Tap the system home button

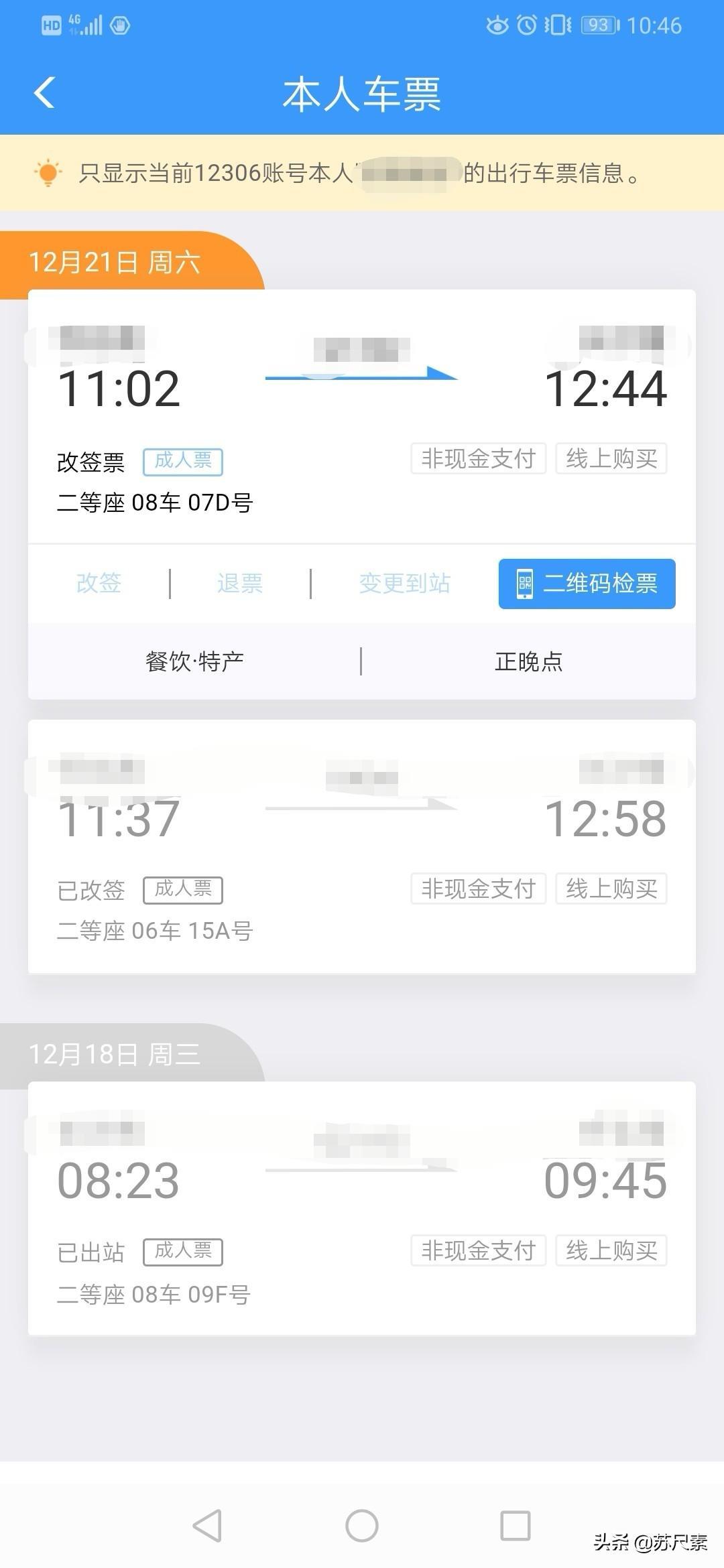(x=362, y=1526)
